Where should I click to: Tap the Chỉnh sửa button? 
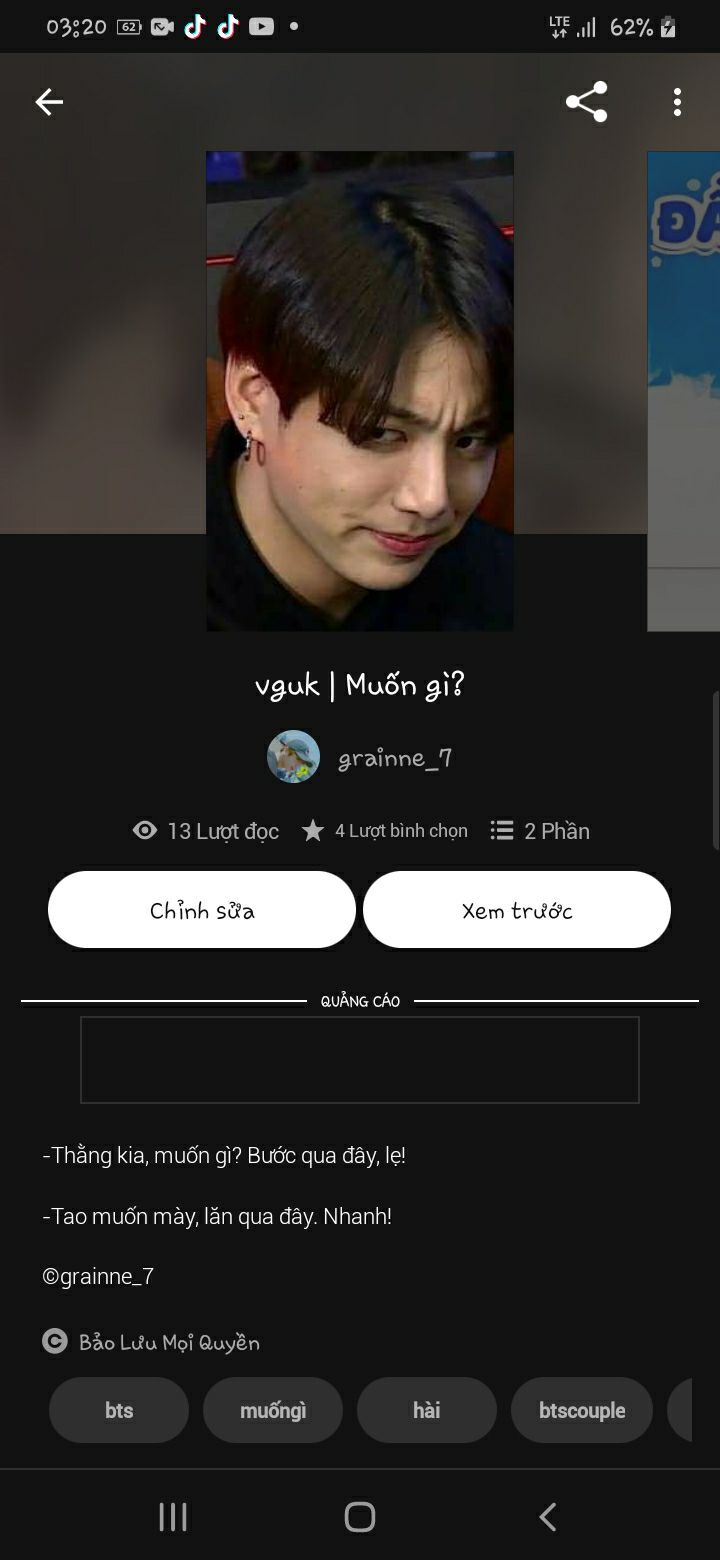202,910
